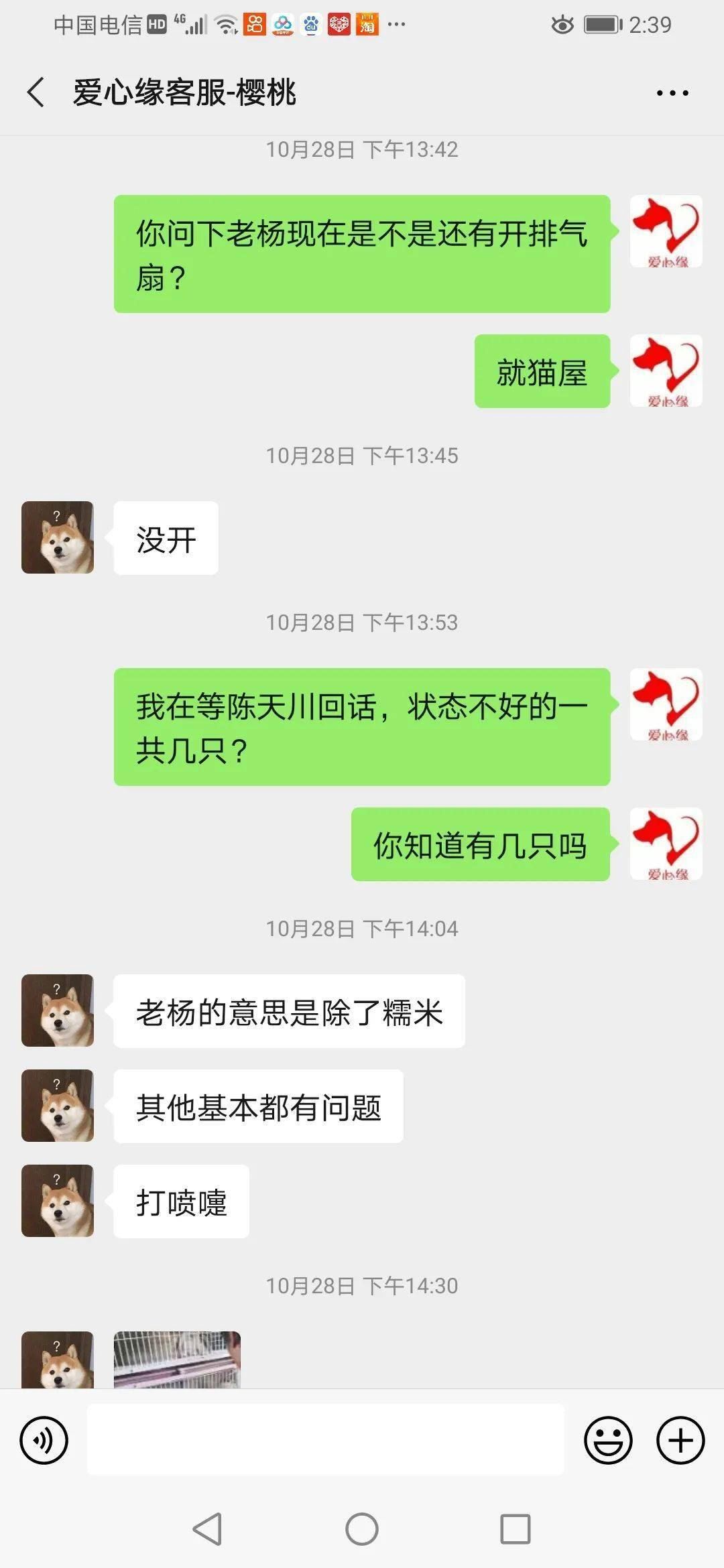Tap the chat title 爱心缘客服-樱桃

pyautogui.click(x=186, y=92)
